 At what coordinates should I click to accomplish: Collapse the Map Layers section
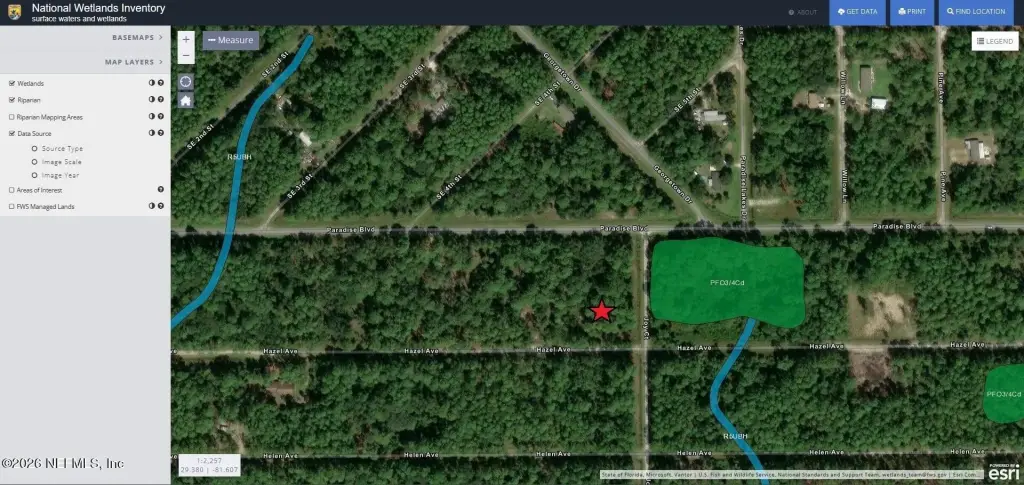pos(134,62)
